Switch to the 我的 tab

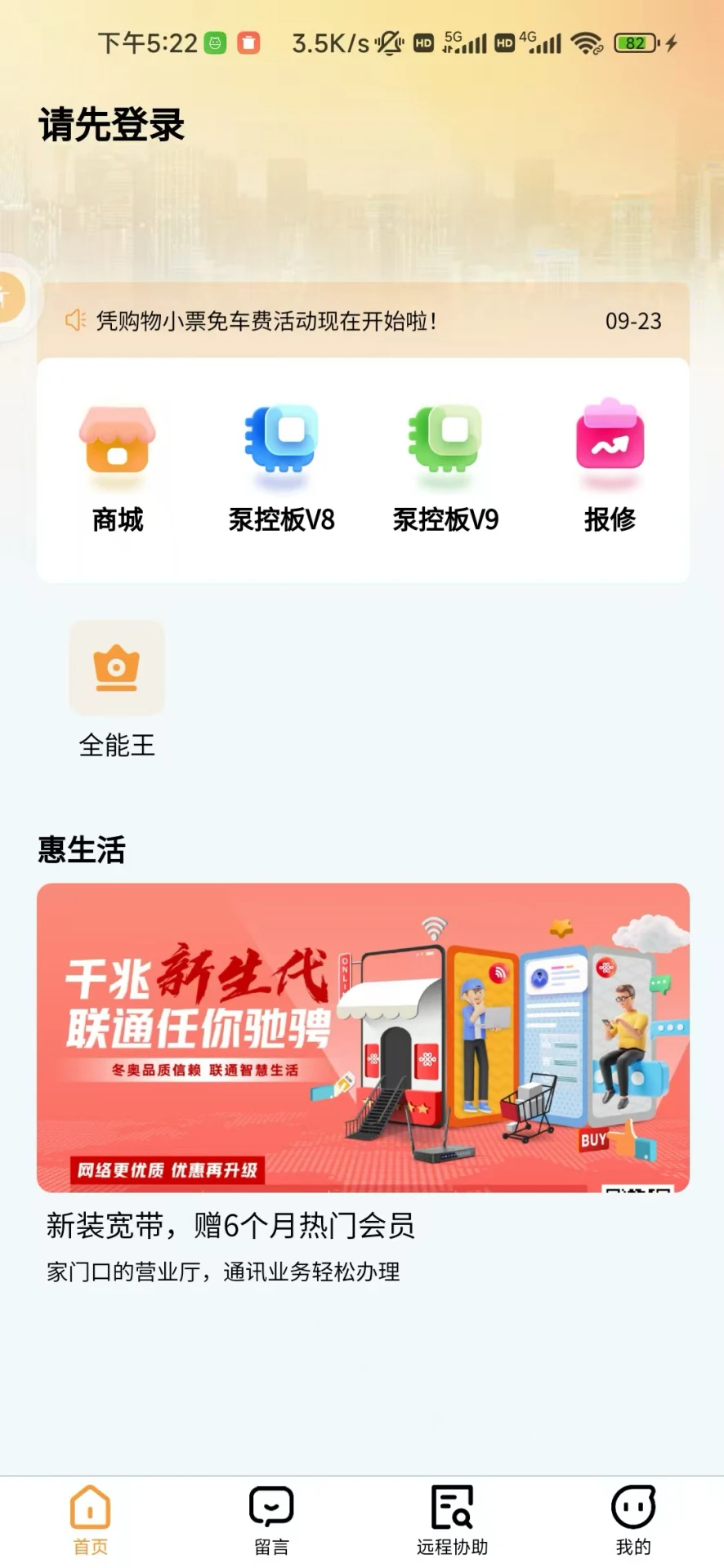pyautogui.click(x=633, y=1519)
